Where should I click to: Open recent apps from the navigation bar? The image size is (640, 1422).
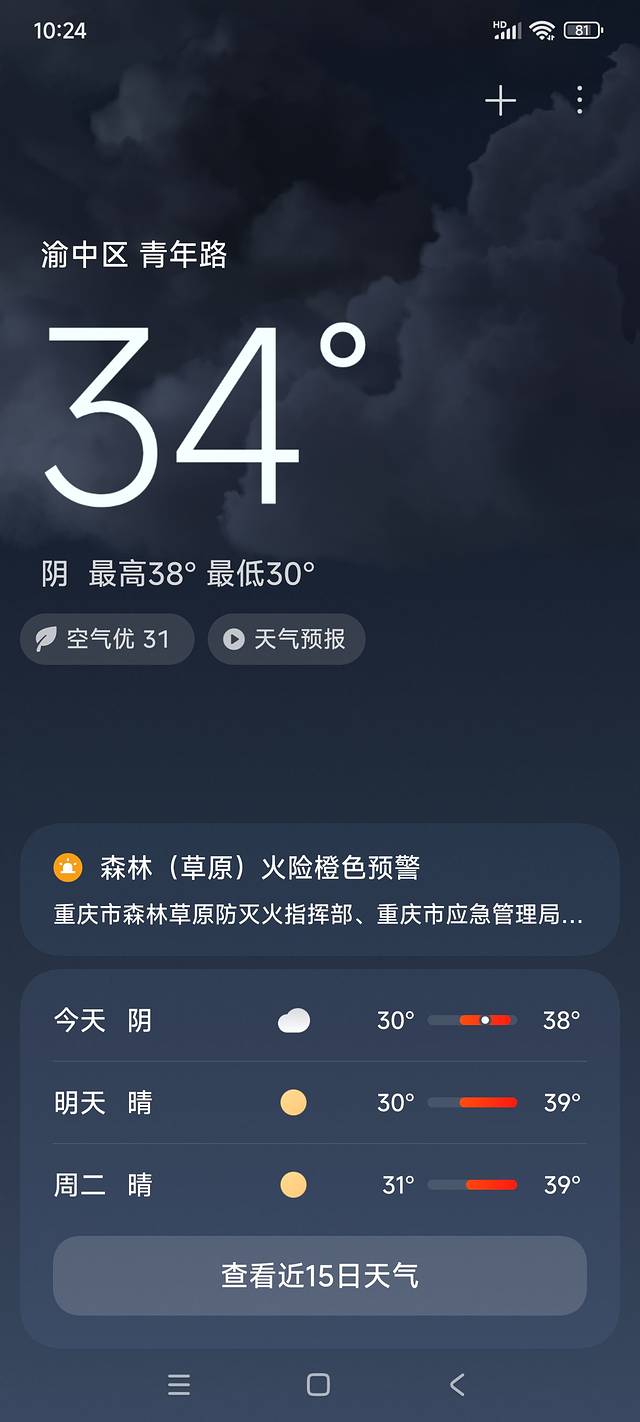[x=179, y=1384]
